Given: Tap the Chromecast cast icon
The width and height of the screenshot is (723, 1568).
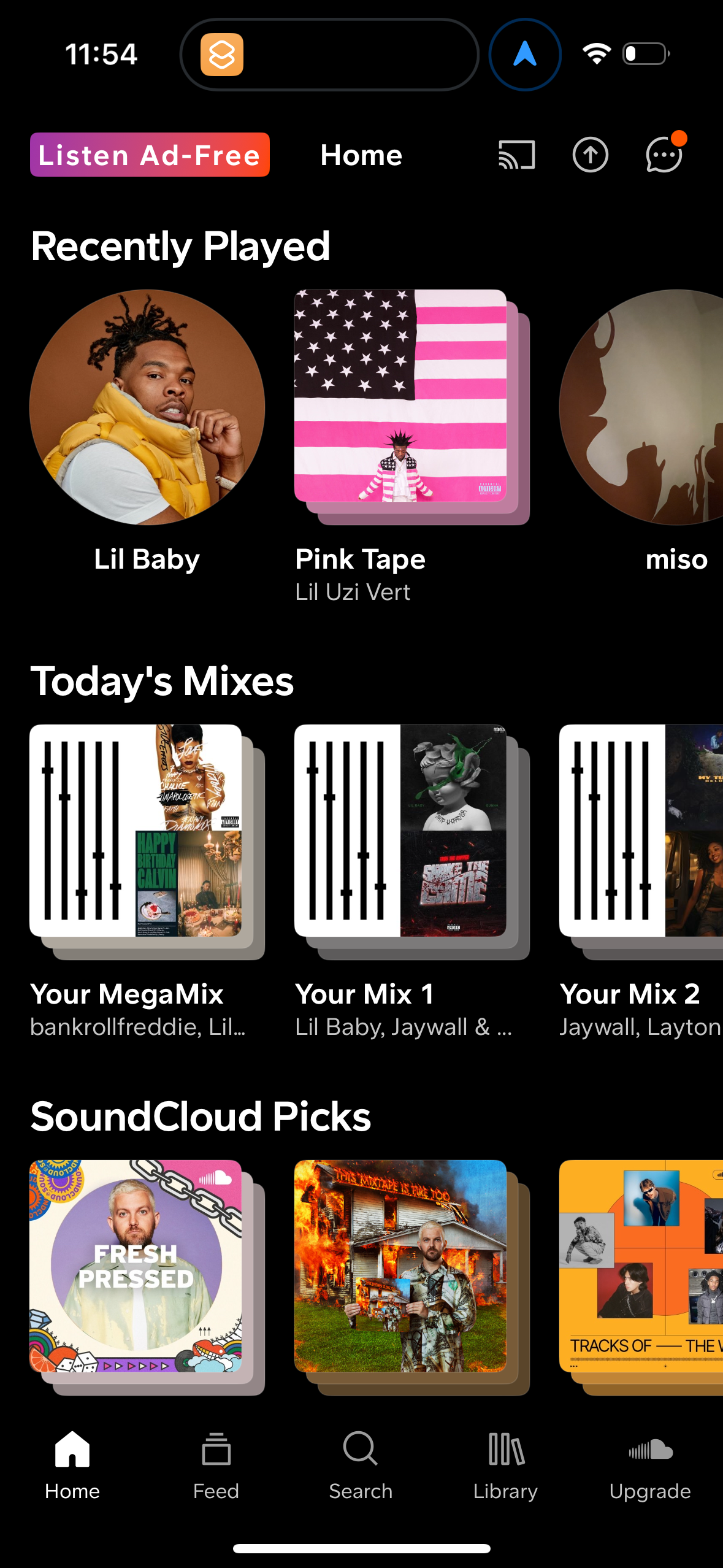Looking at the screenshot, I should 515,155.
